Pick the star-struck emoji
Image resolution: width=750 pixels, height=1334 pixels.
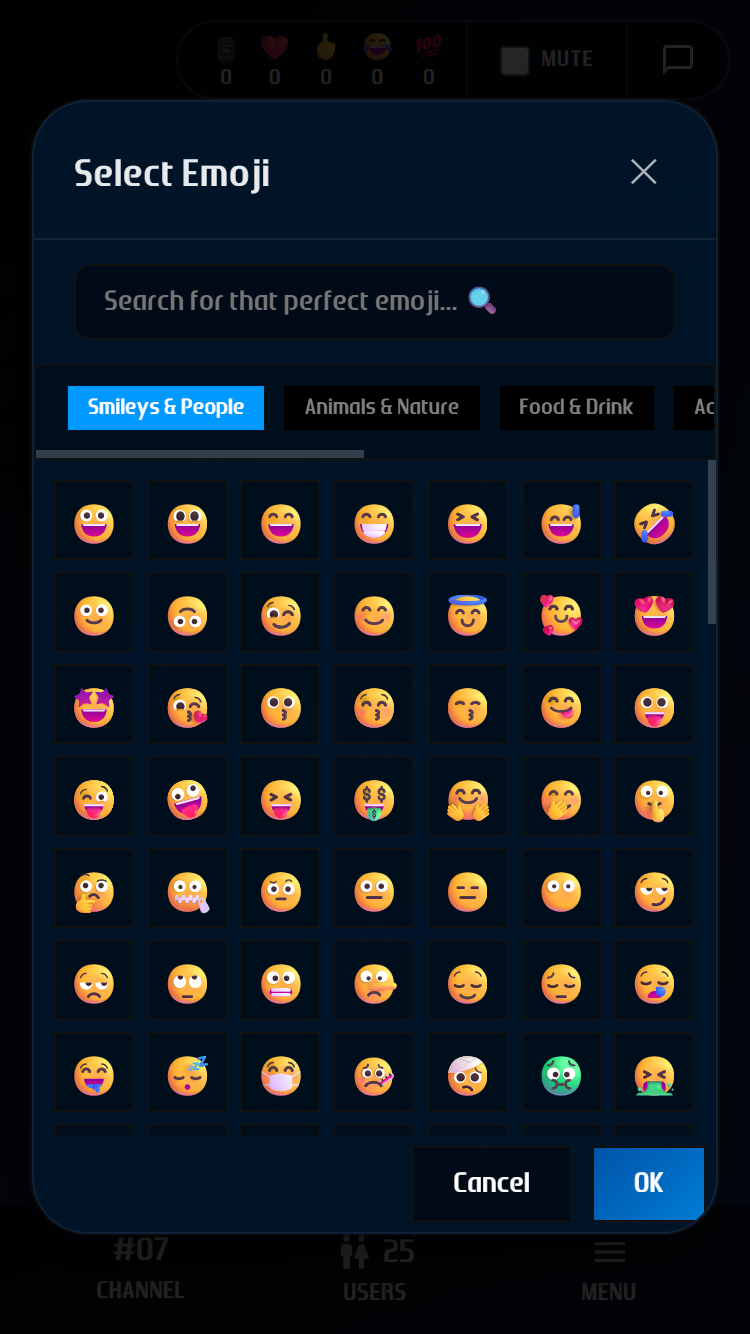(94, 708)
